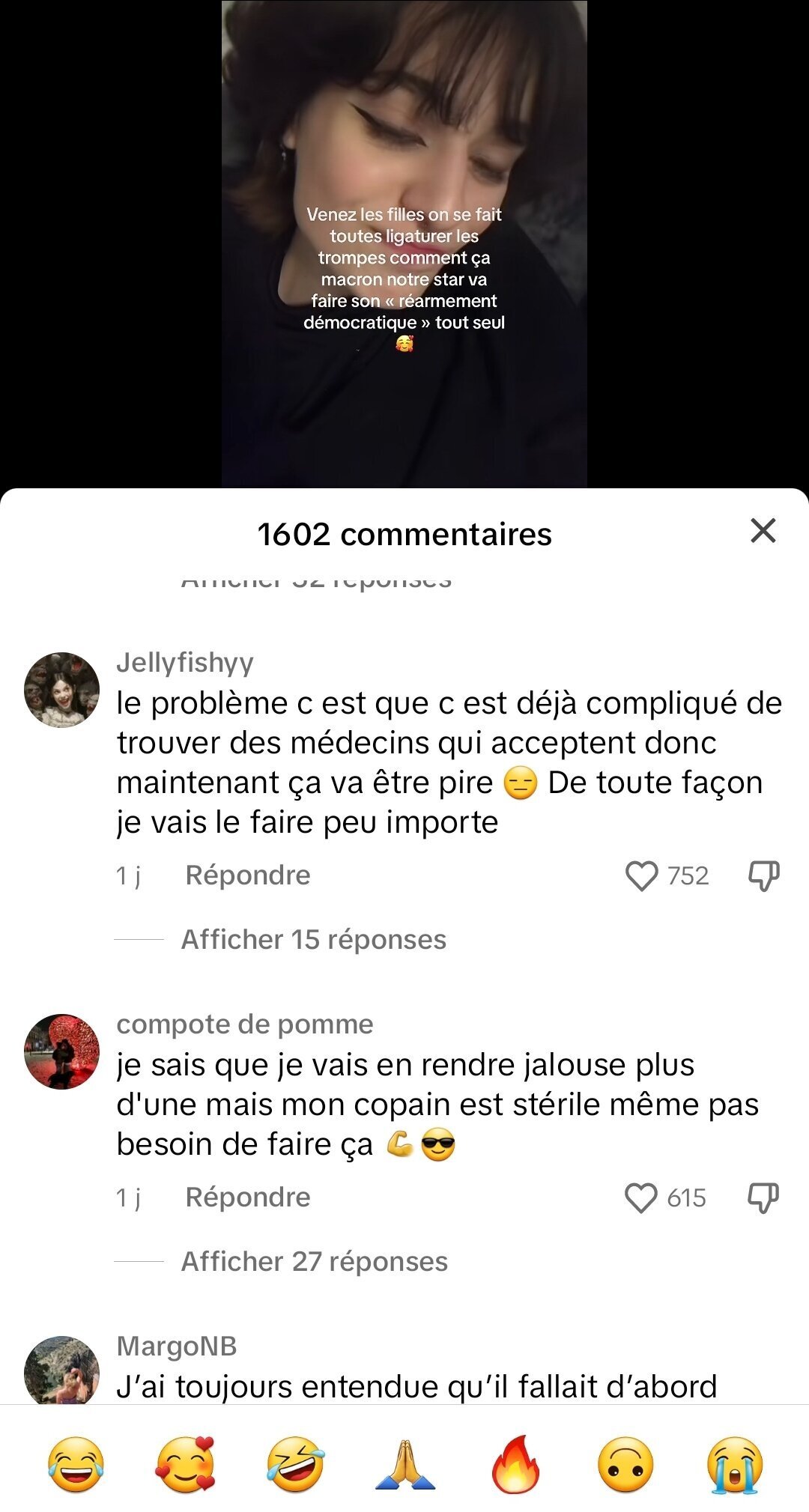Add the smiling face with hearts emoji
Image resolution: width=809 pixels, height=1512 pixels.
tap(185, 1465)
